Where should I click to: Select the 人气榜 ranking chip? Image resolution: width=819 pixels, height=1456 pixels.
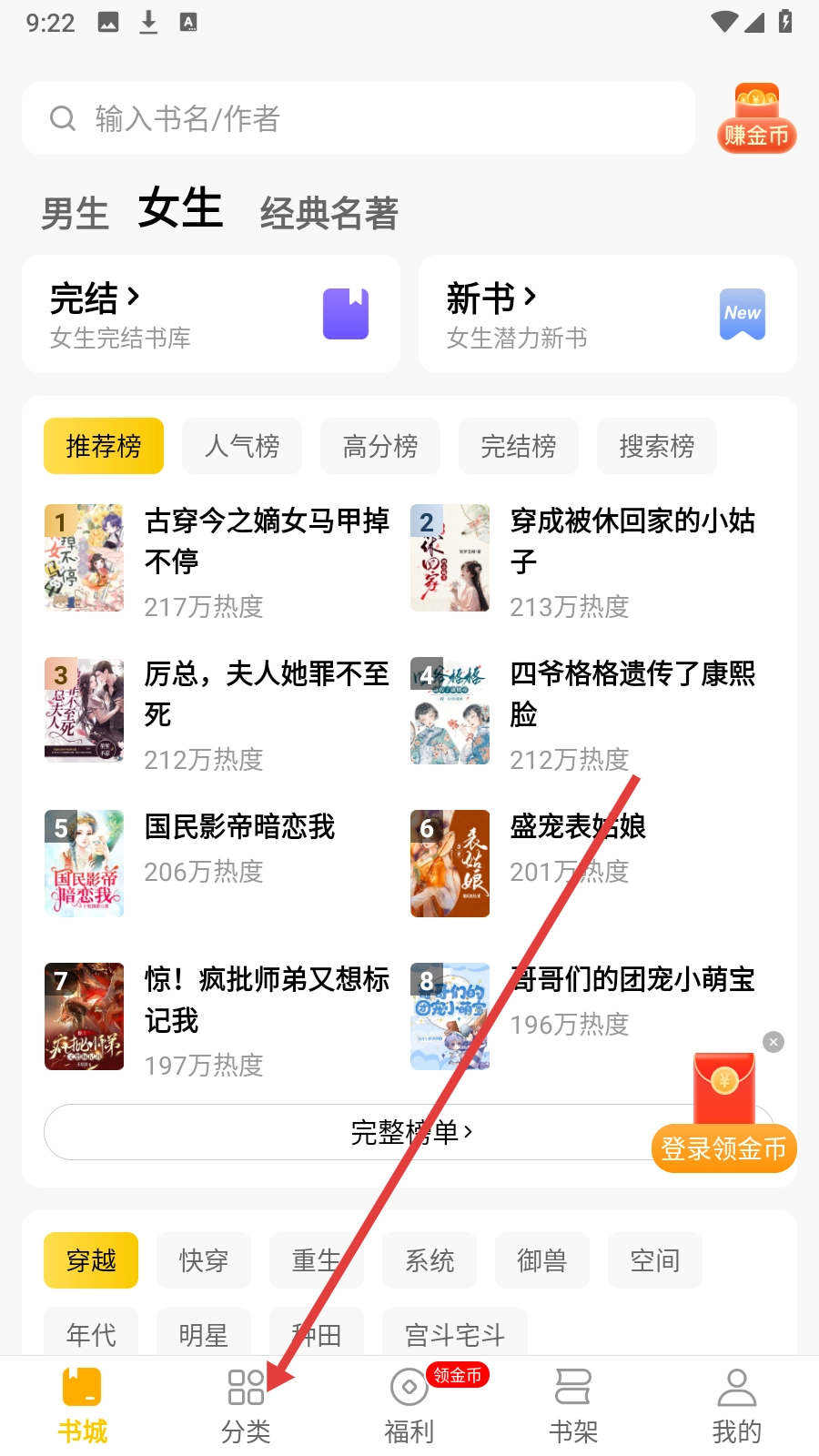pyautogui.click(x=242, y=446)
